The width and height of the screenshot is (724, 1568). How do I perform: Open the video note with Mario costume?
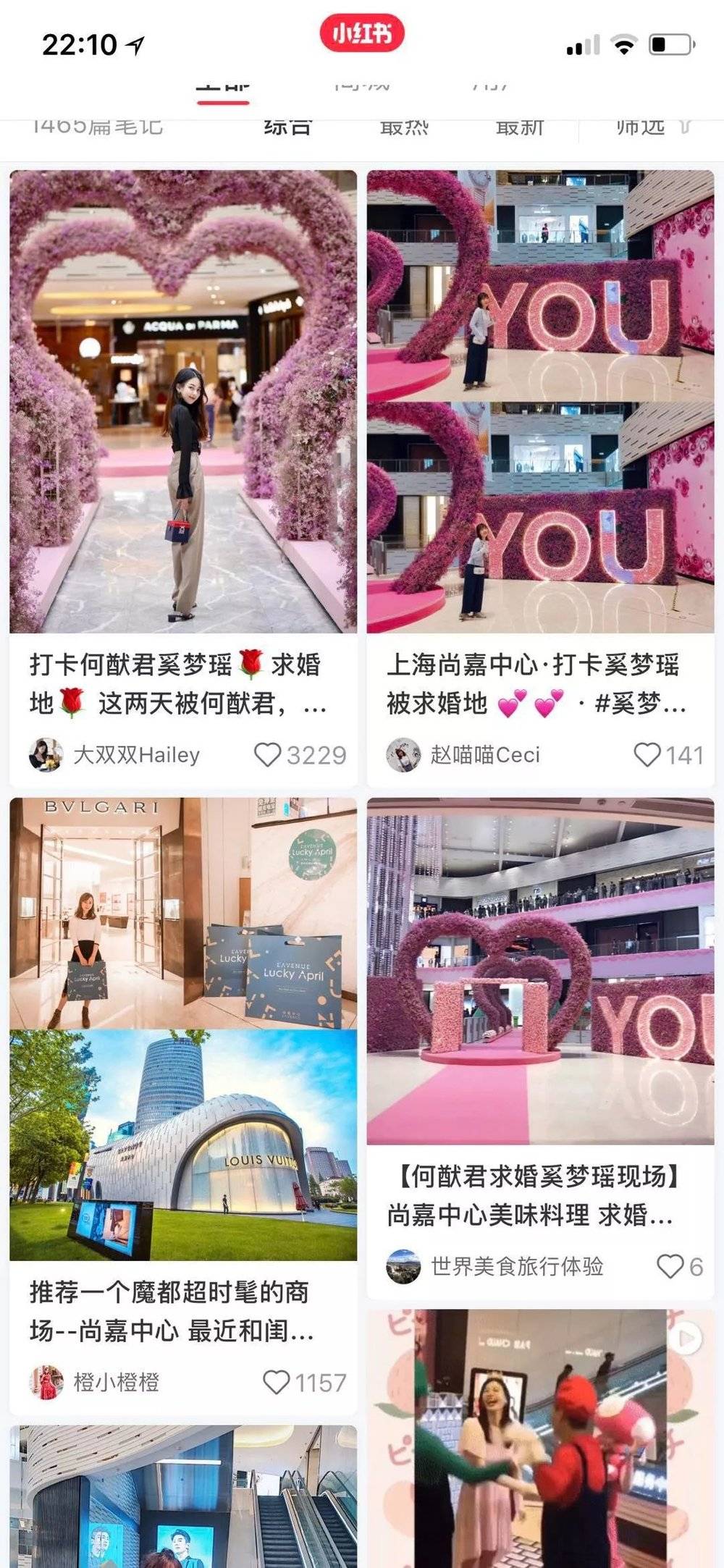pos(540,1441)
